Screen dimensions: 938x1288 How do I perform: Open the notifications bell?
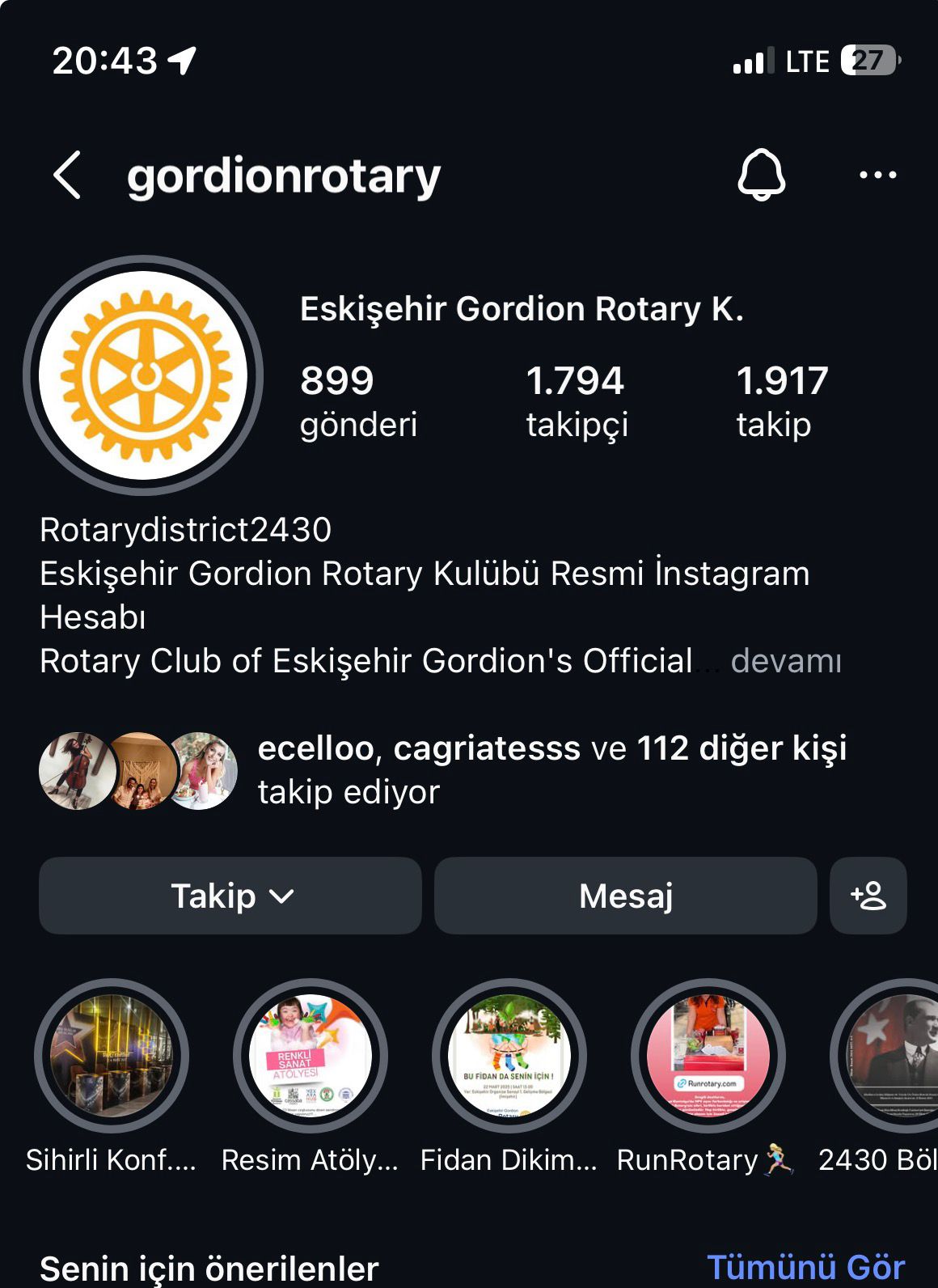pyautogui.click(x=761, y=174)
